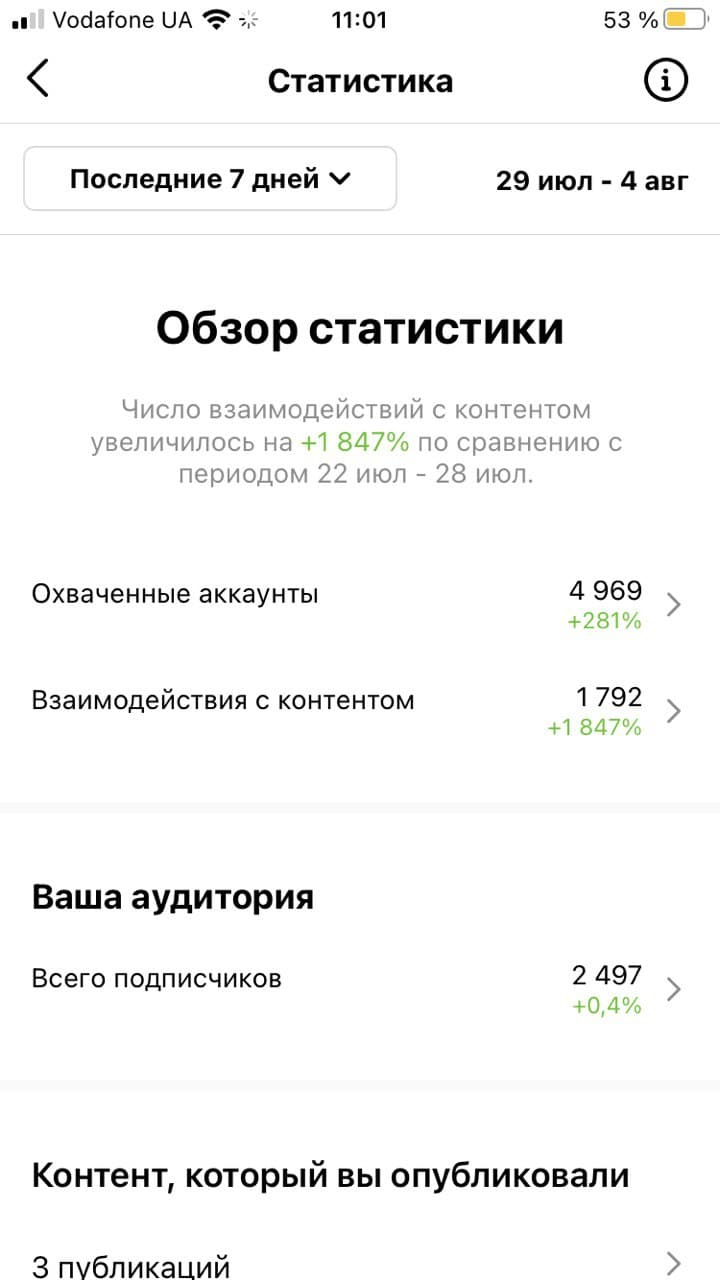Open the 3 публикаций row
The width and height of the screenshot is (720, 1280).
coord(358,1261)
